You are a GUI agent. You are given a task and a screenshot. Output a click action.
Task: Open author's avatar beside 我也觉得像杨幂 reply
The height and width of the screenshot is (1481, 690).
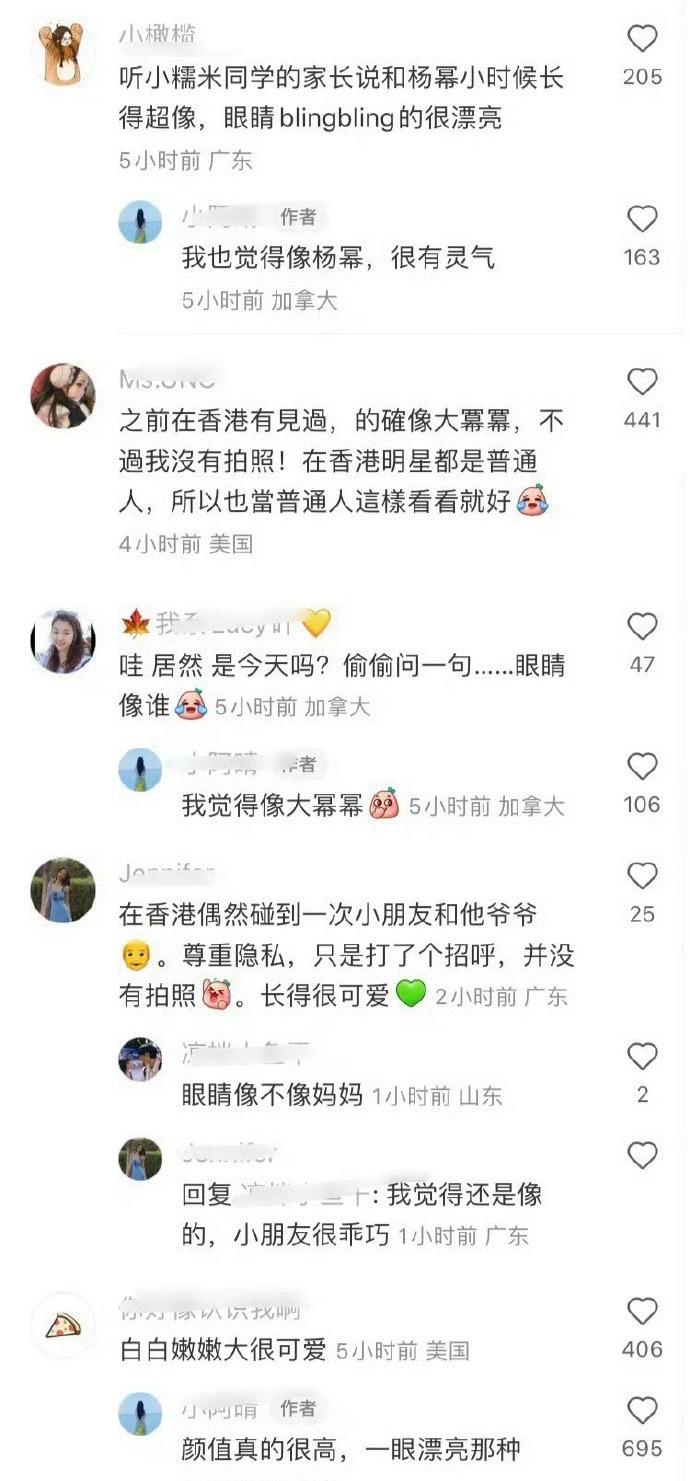[140, 222]
